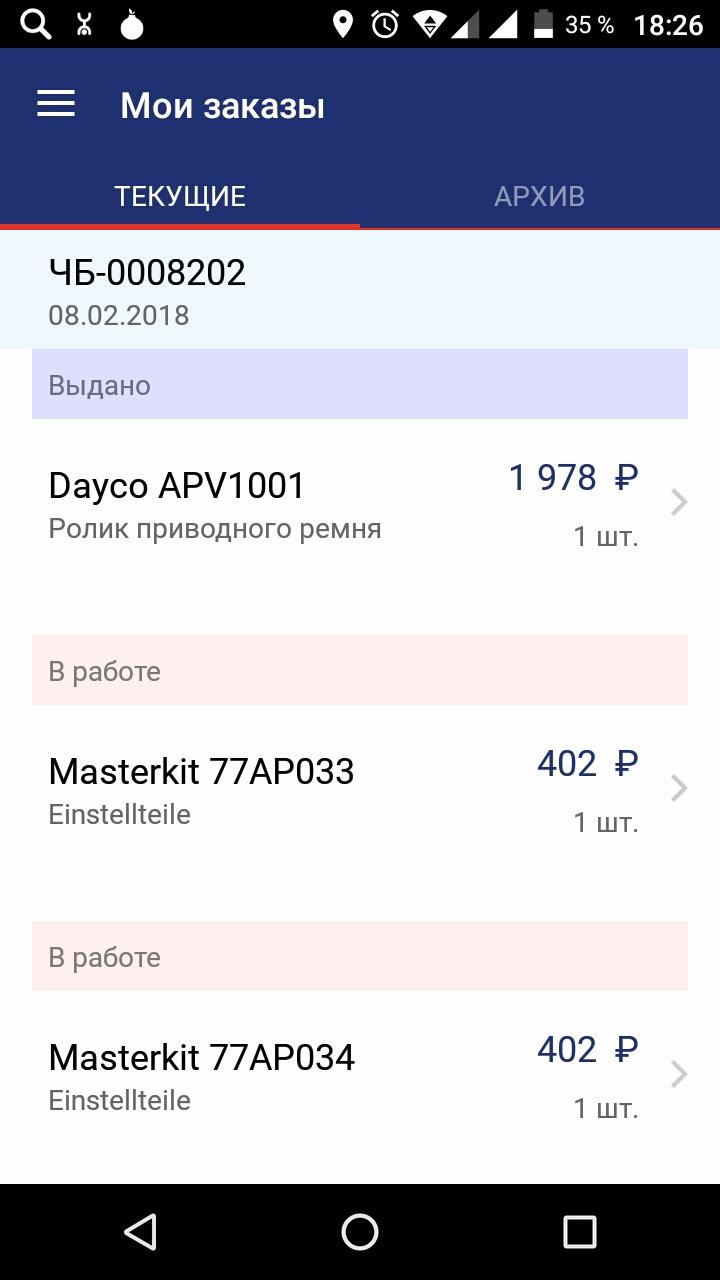The height and width of the screenshot is (1280, 720).
Task: Open the navigation drawer menu
Action: click(55, 104)
